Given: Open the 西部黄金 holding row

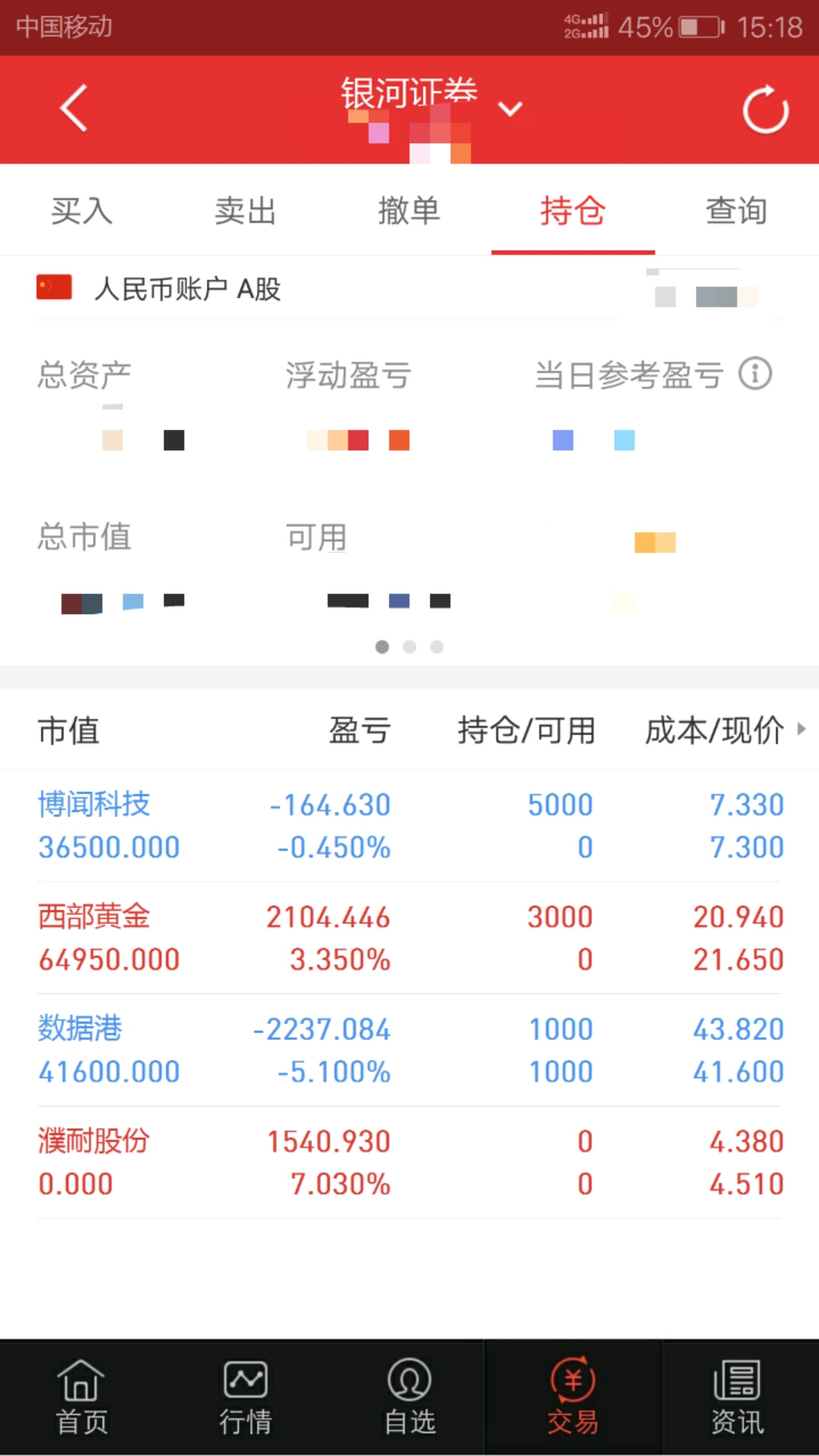Looking at the screenshot, I should click(x=409, y=938).
